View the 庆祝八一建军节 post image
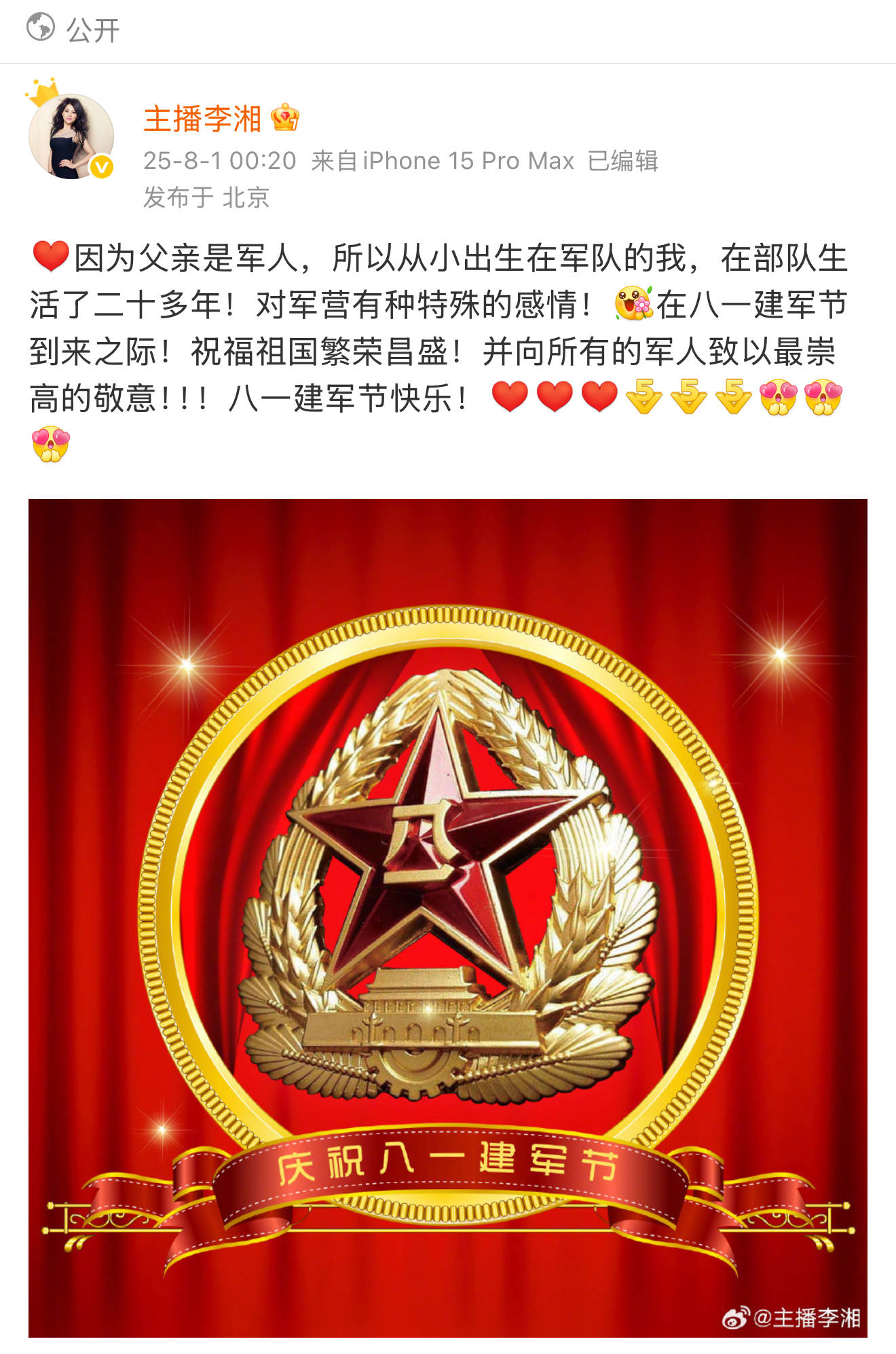The height and width of the screenshot is (1354, 896). [x=448, y=918]
